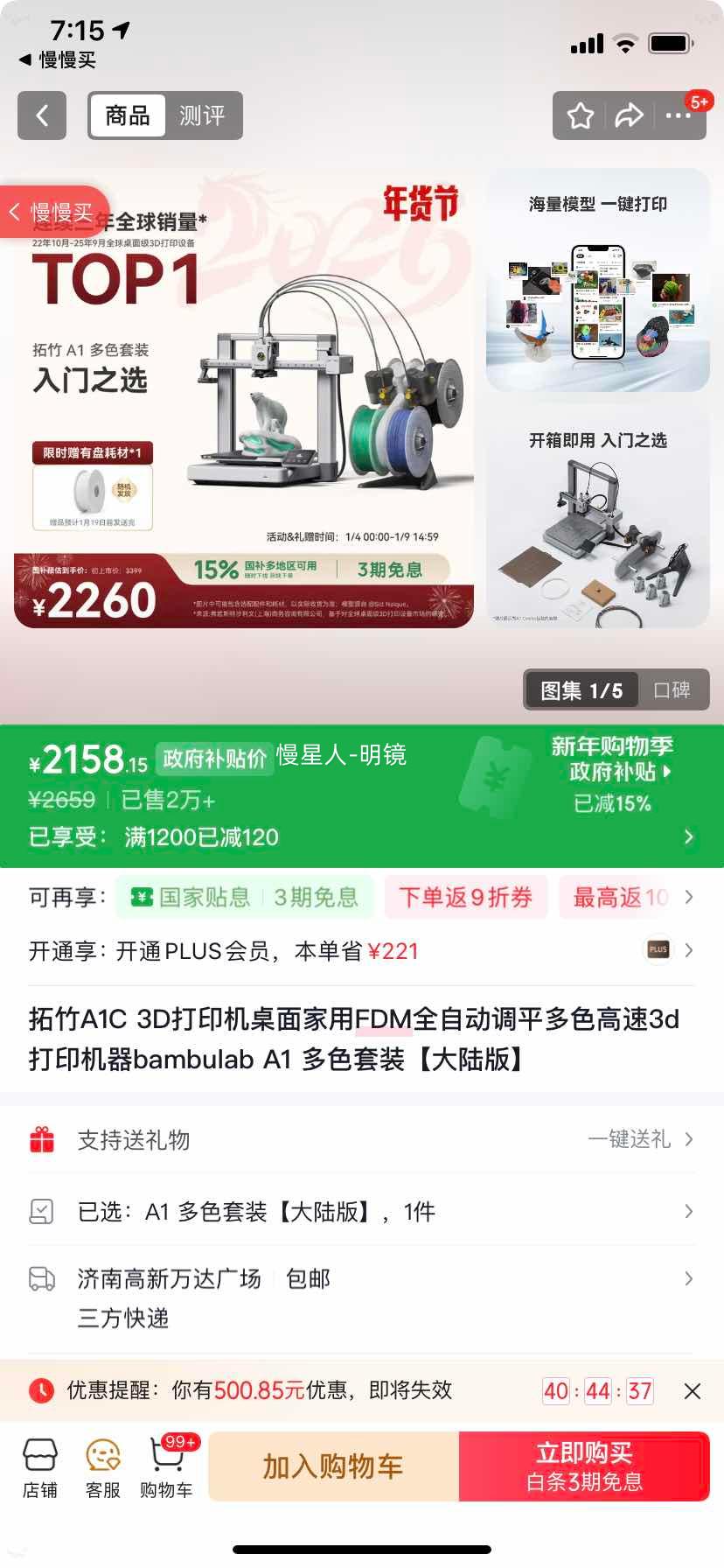The image size is (724, 1568).
Task: Tap the share icon at top right
Action: click(x=630, y=115)
